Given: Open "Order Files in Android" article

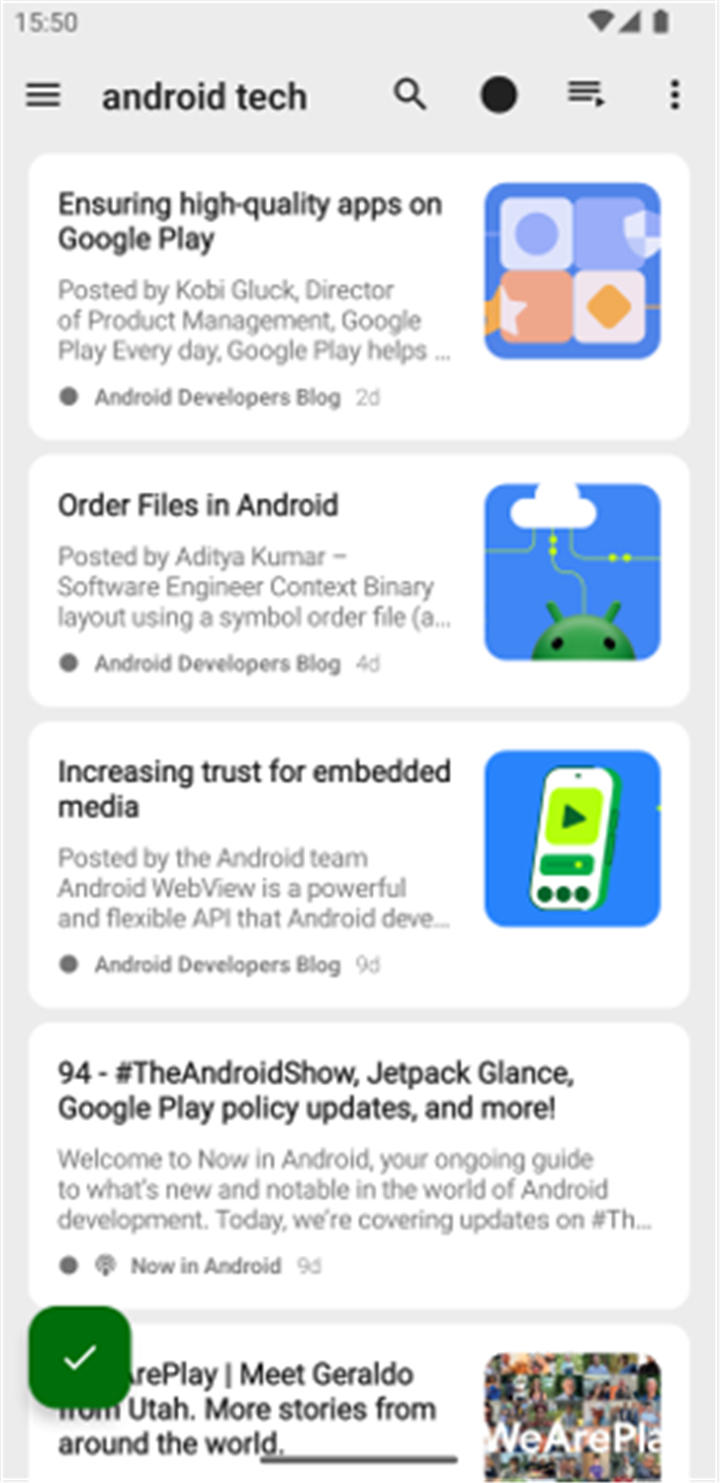Looking at the screenshot, I should pyautogui.click(x=359, y=581).
